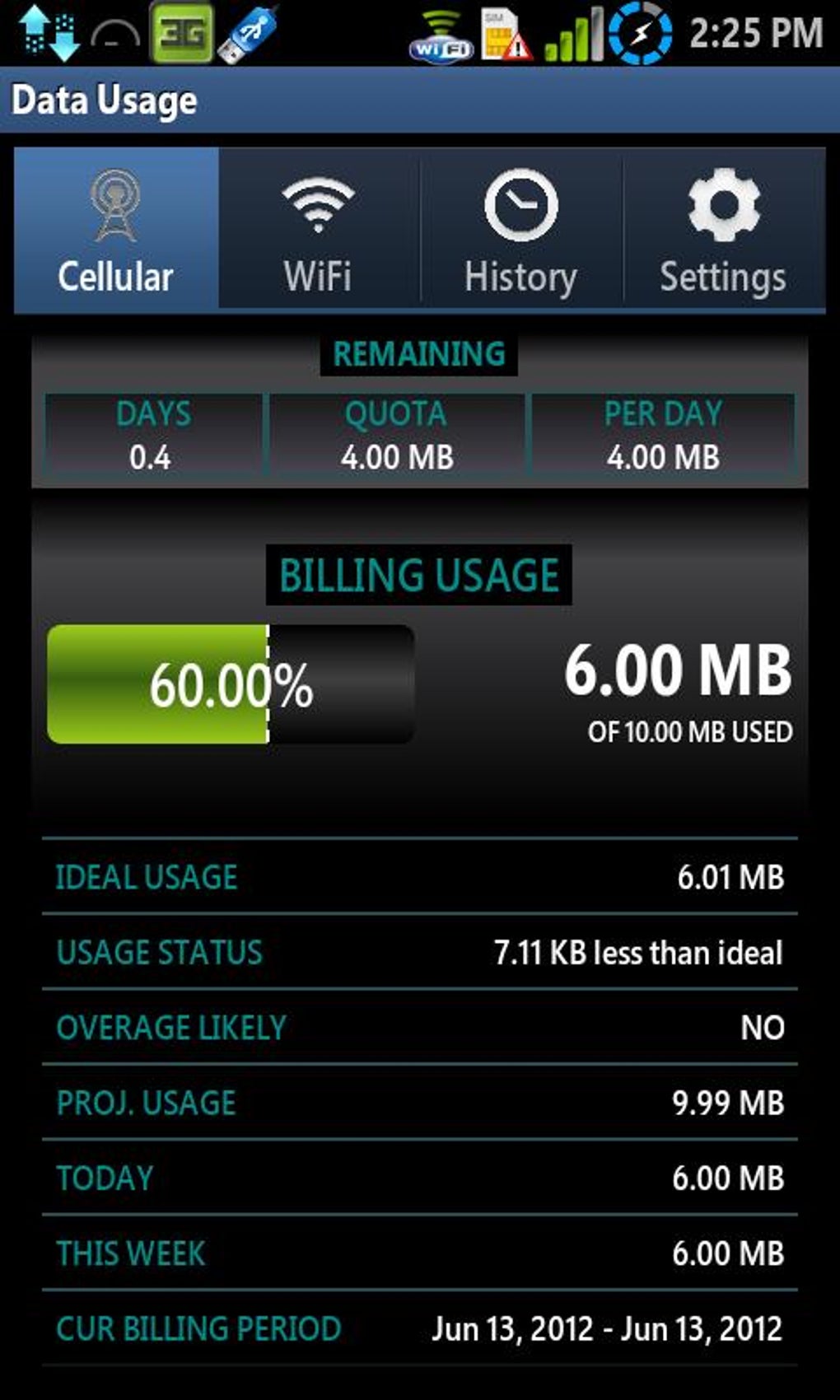The image size is (840, 1400).
Task: Open the History tab
Action: click(520, 231)
